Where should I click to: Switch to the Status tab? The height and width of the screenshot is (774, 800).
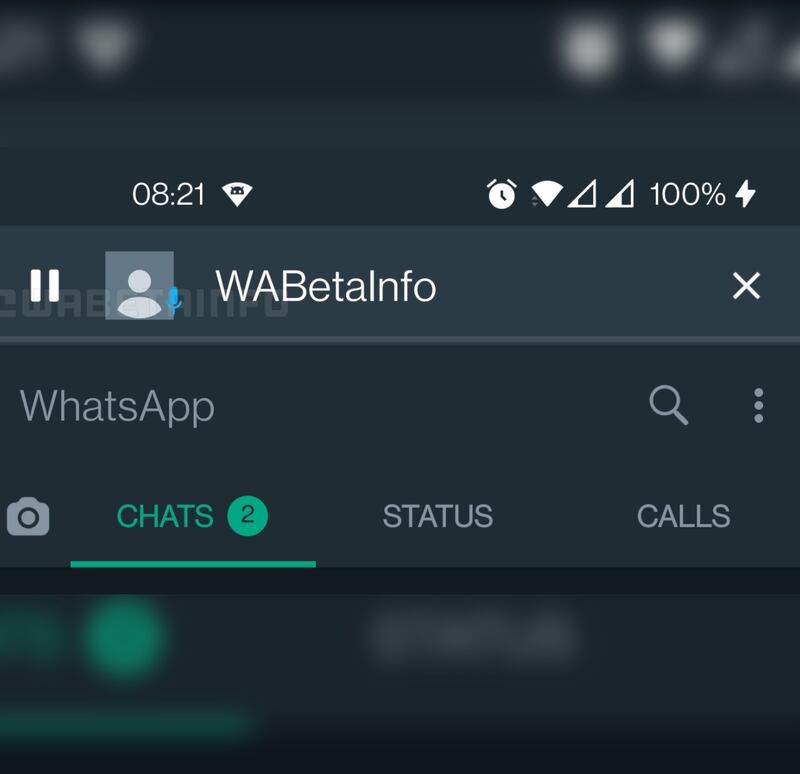[x=437, y=516]
